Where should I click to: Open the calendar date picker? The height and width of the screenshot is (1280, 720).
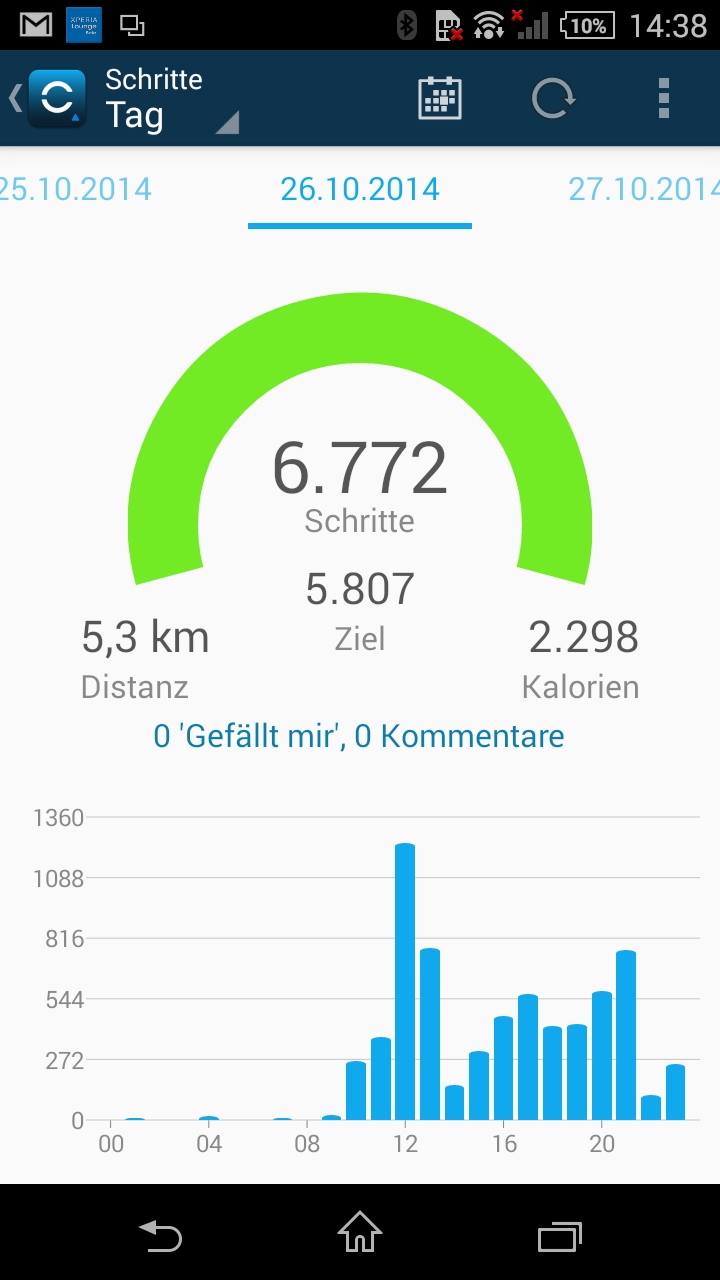pos(439,99)
